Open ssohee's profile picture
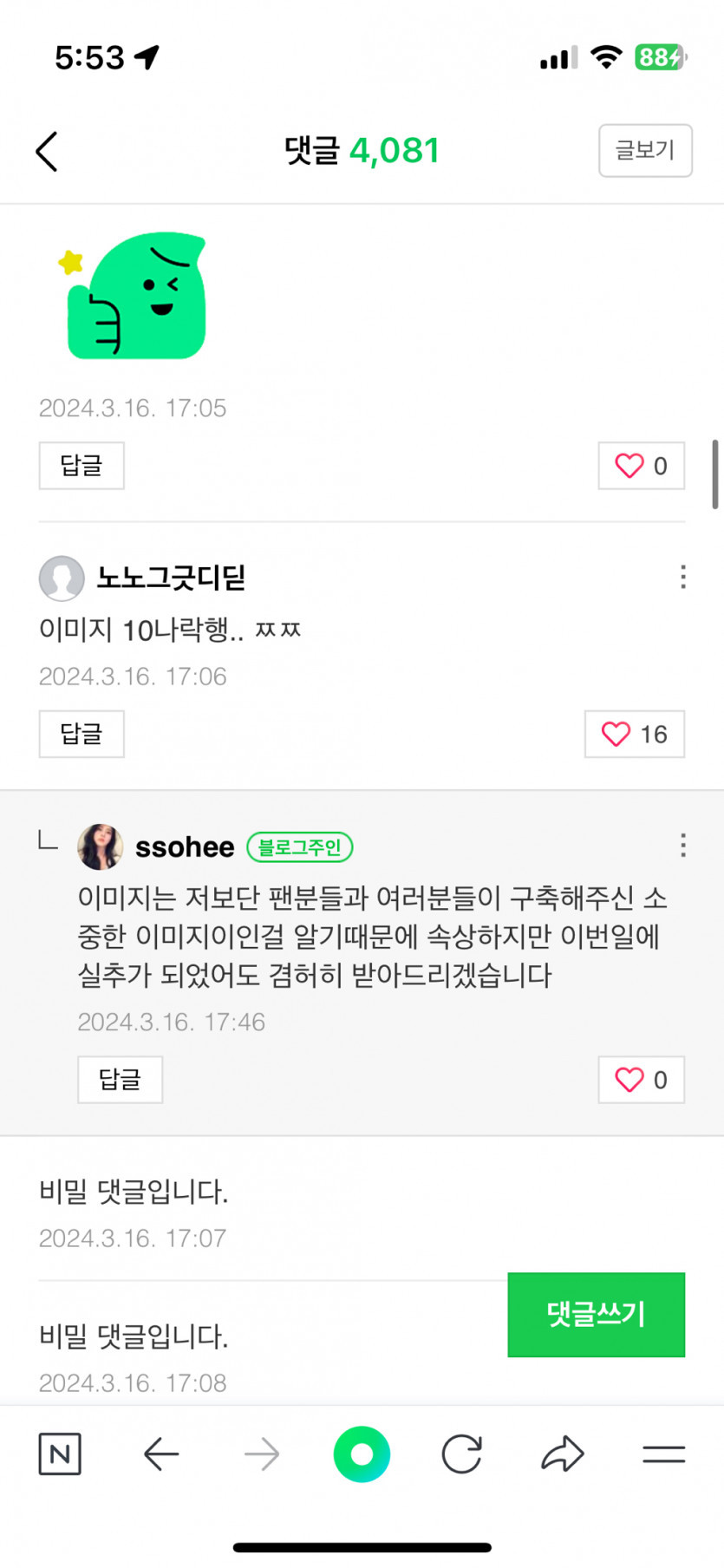 (100, 846)
